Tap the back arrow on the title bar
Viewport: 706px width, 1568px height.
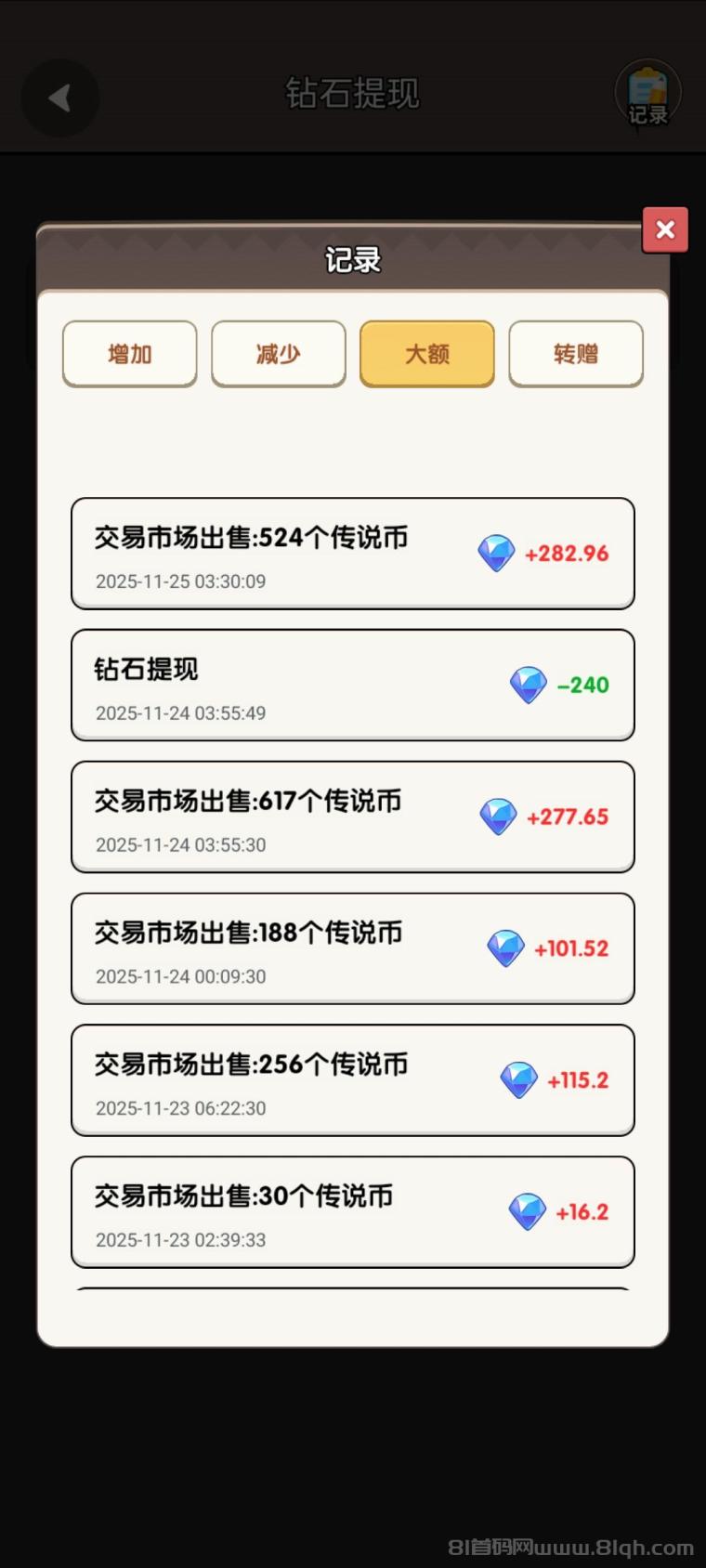(59, 98)
